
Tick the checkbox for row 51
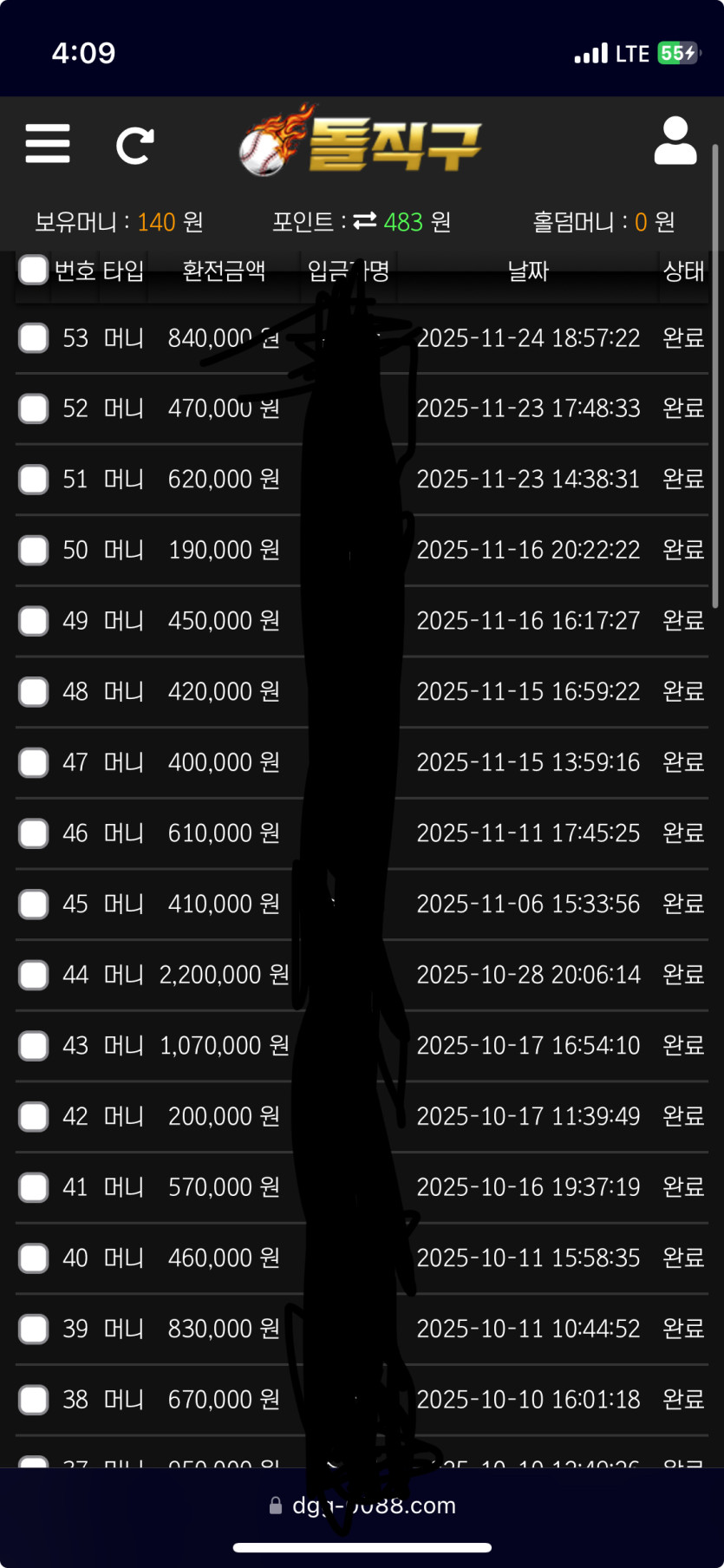[x=34, y=480]
